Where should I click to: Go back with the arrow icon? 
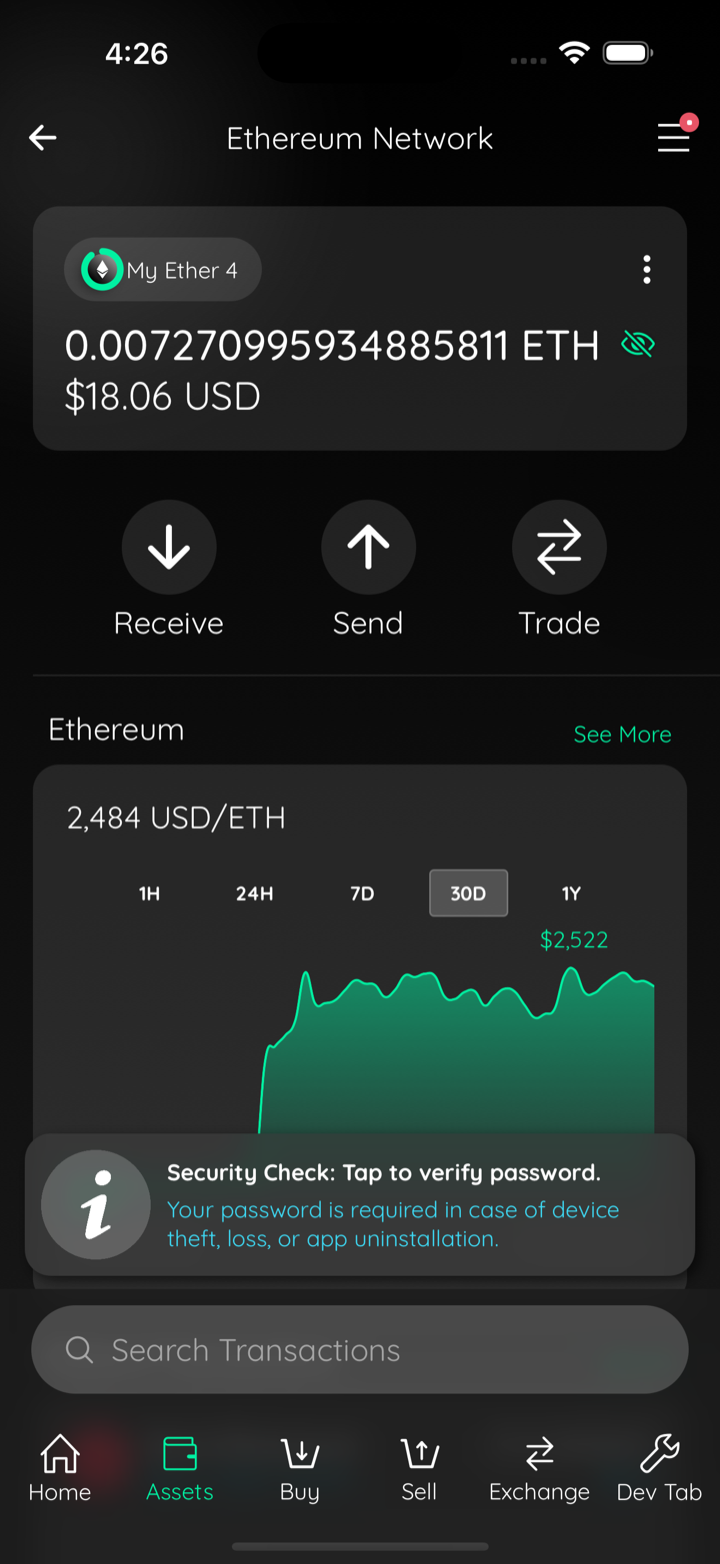(x=42, y=138)
